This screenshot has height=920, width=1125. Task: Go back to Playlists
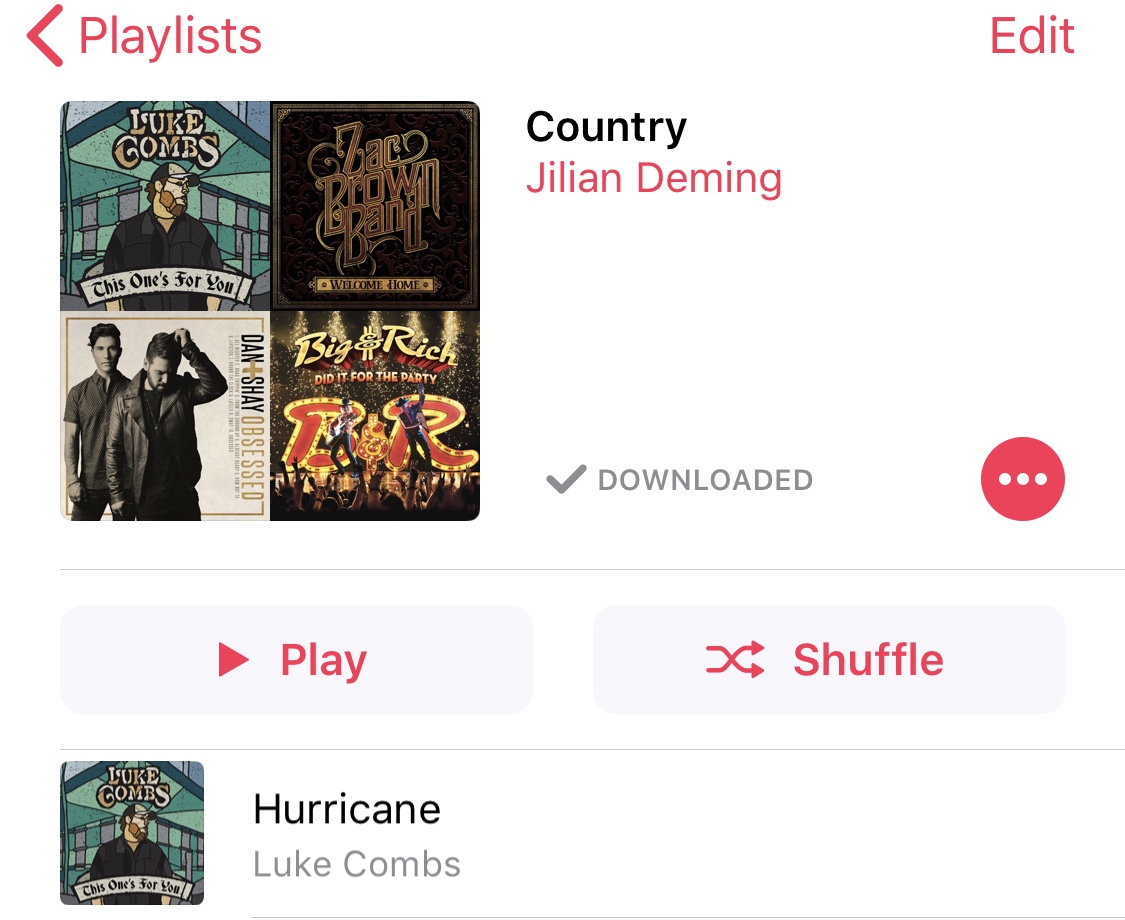point(144,36)
